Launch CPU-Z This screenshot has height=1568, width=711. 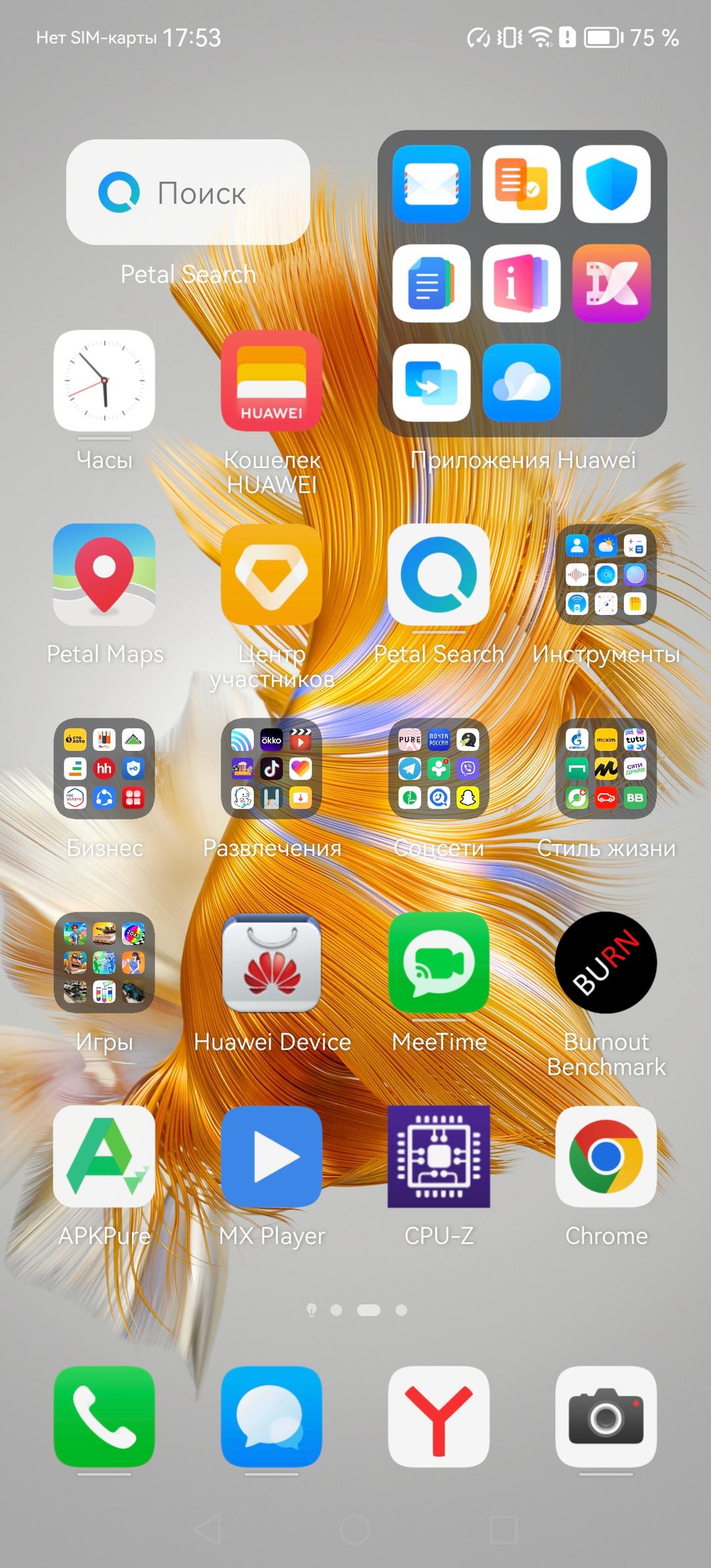pos(439,1157)
